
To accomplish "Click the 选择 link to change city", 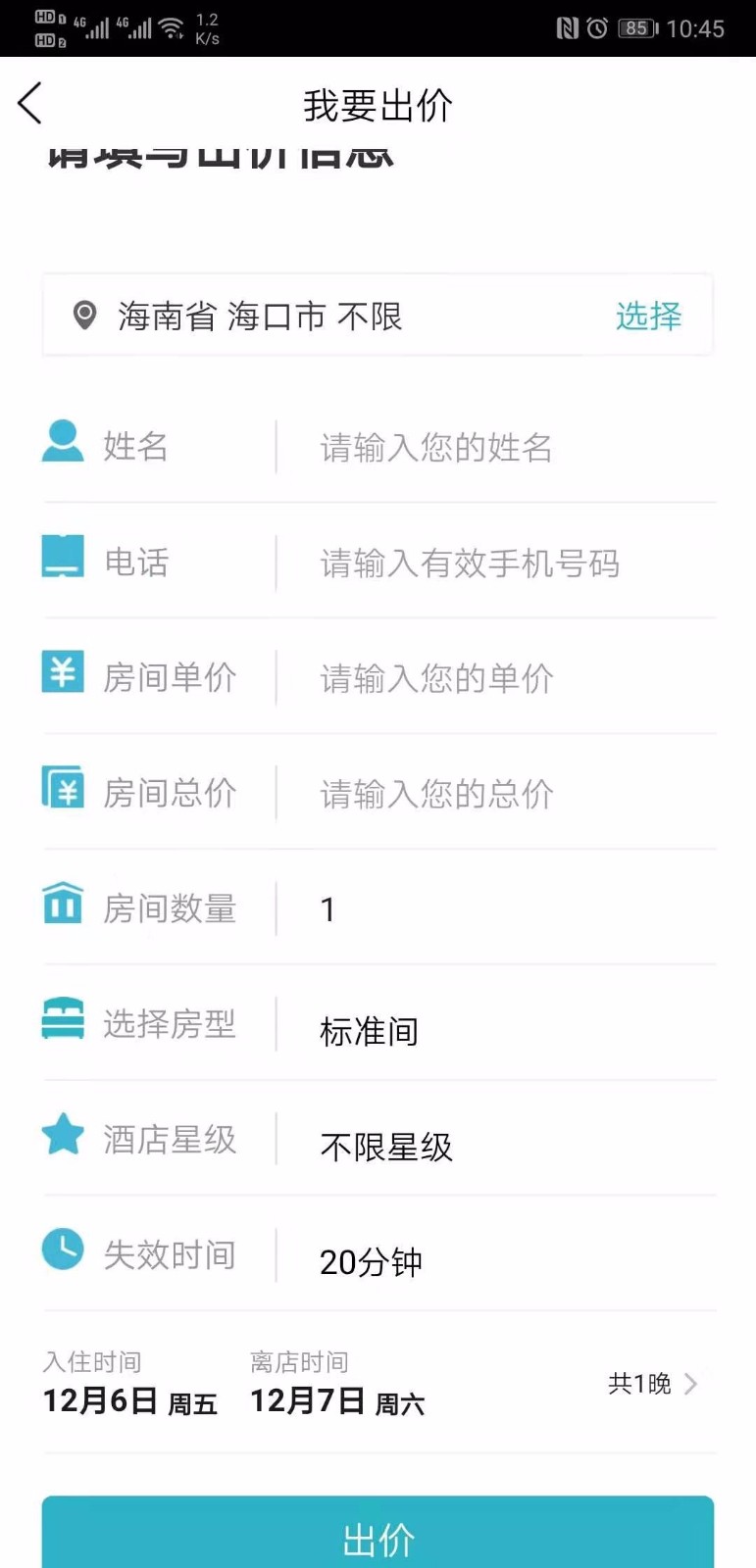I will [647, 315].
